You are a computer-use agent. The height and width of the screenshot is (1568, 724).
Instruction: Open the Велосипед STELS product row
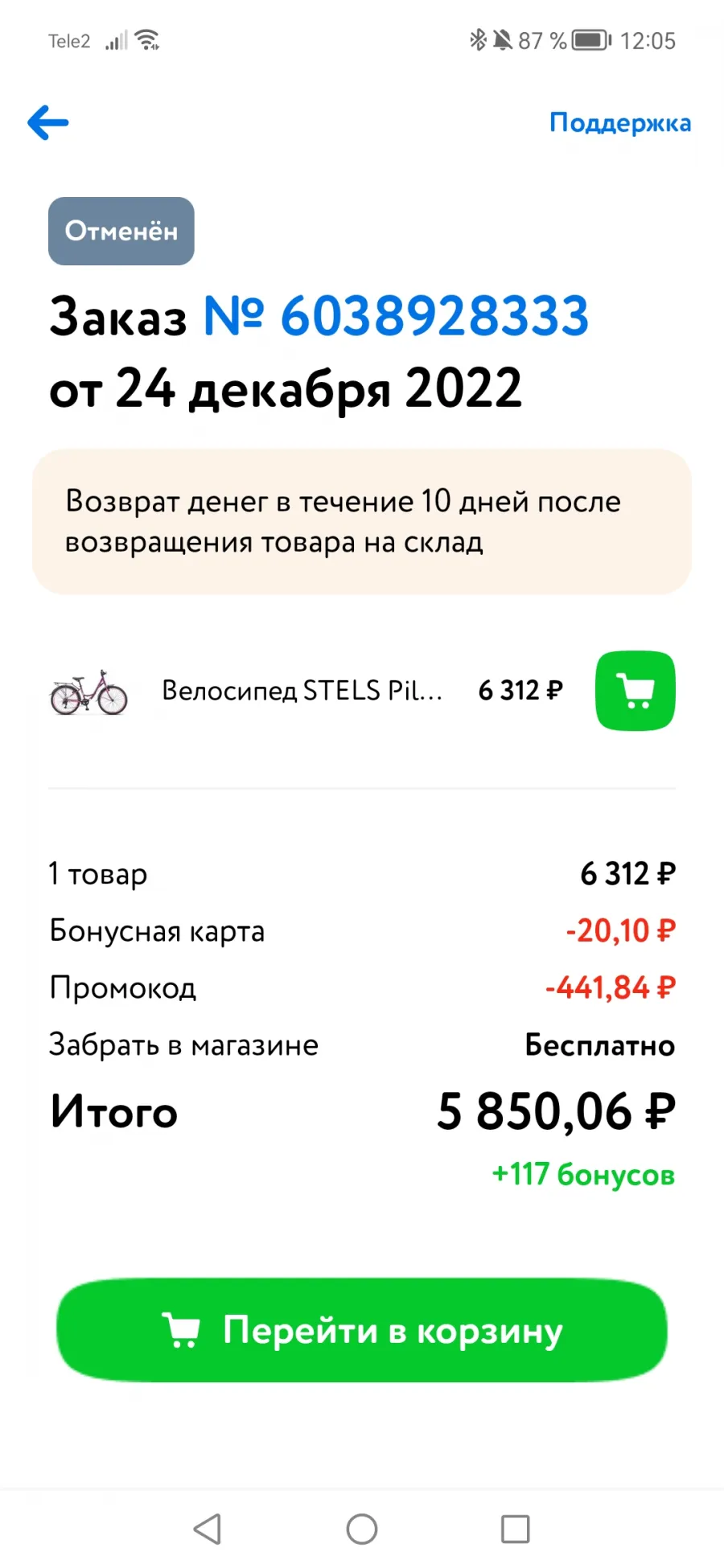click(x=306, y=691)
